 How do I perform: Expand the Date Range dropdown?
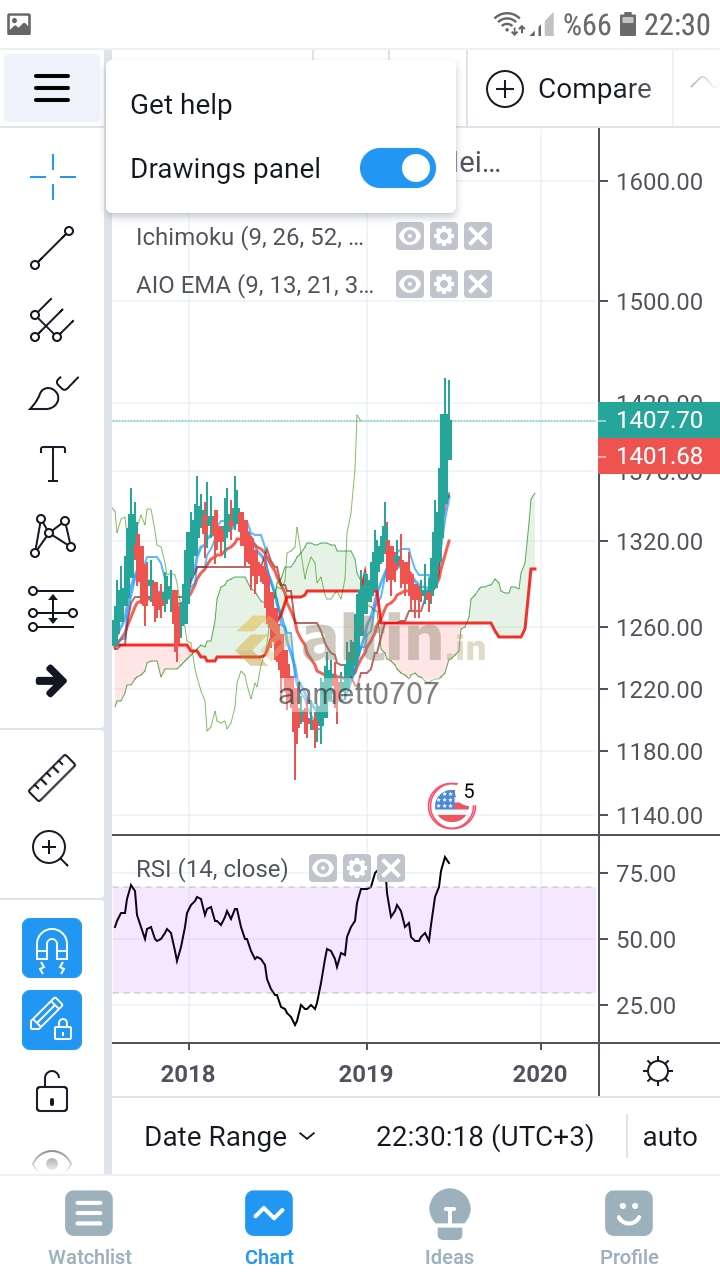point(230,1136)
